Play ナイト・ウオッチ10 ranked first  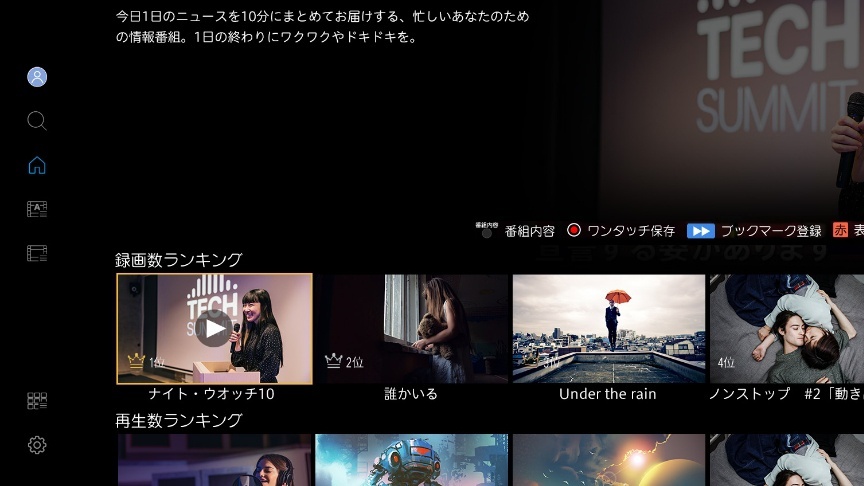(x=214, y=328)
